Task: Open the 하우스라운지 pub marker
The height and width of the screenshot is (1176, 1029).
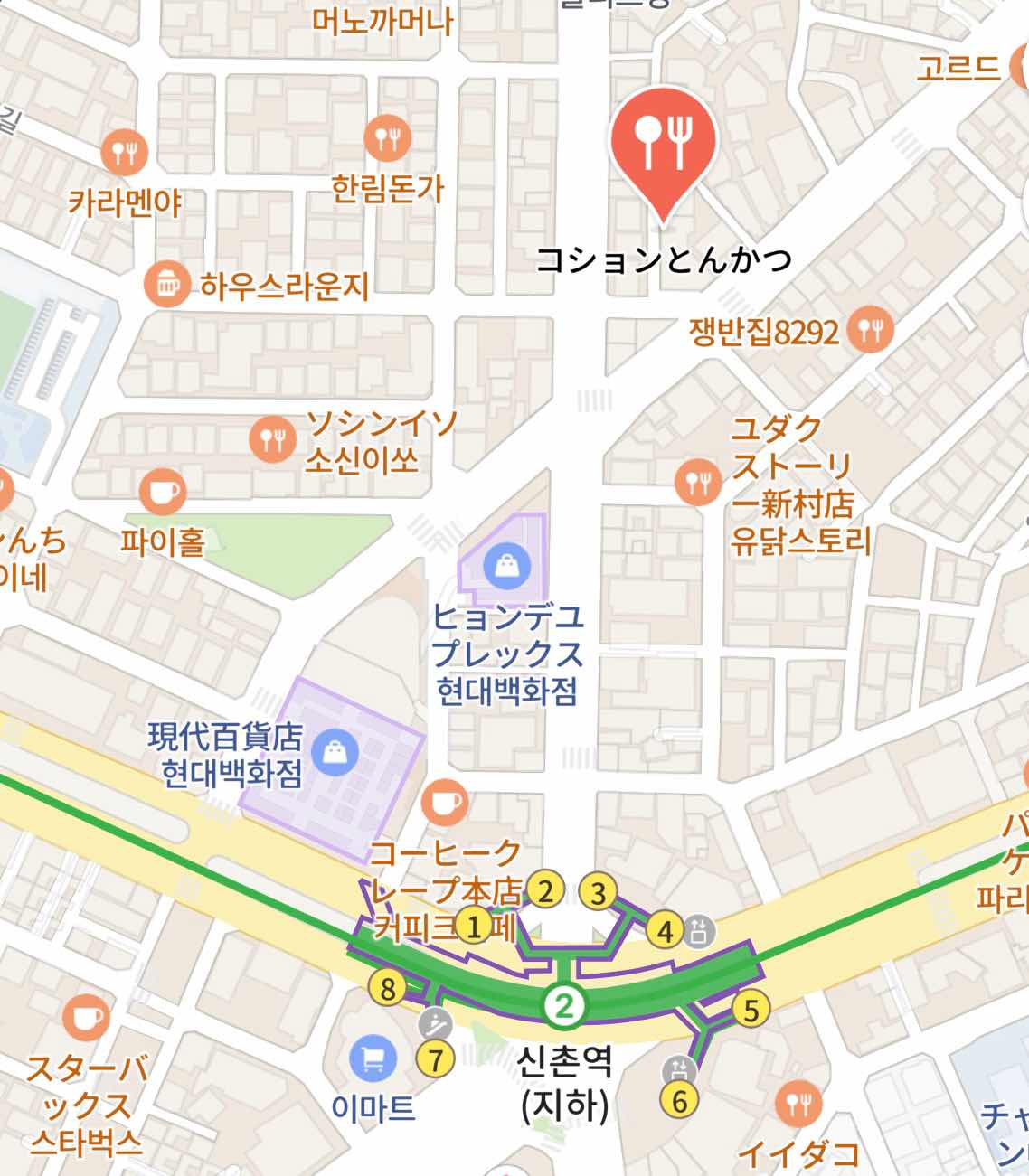Action: [166, 285]
